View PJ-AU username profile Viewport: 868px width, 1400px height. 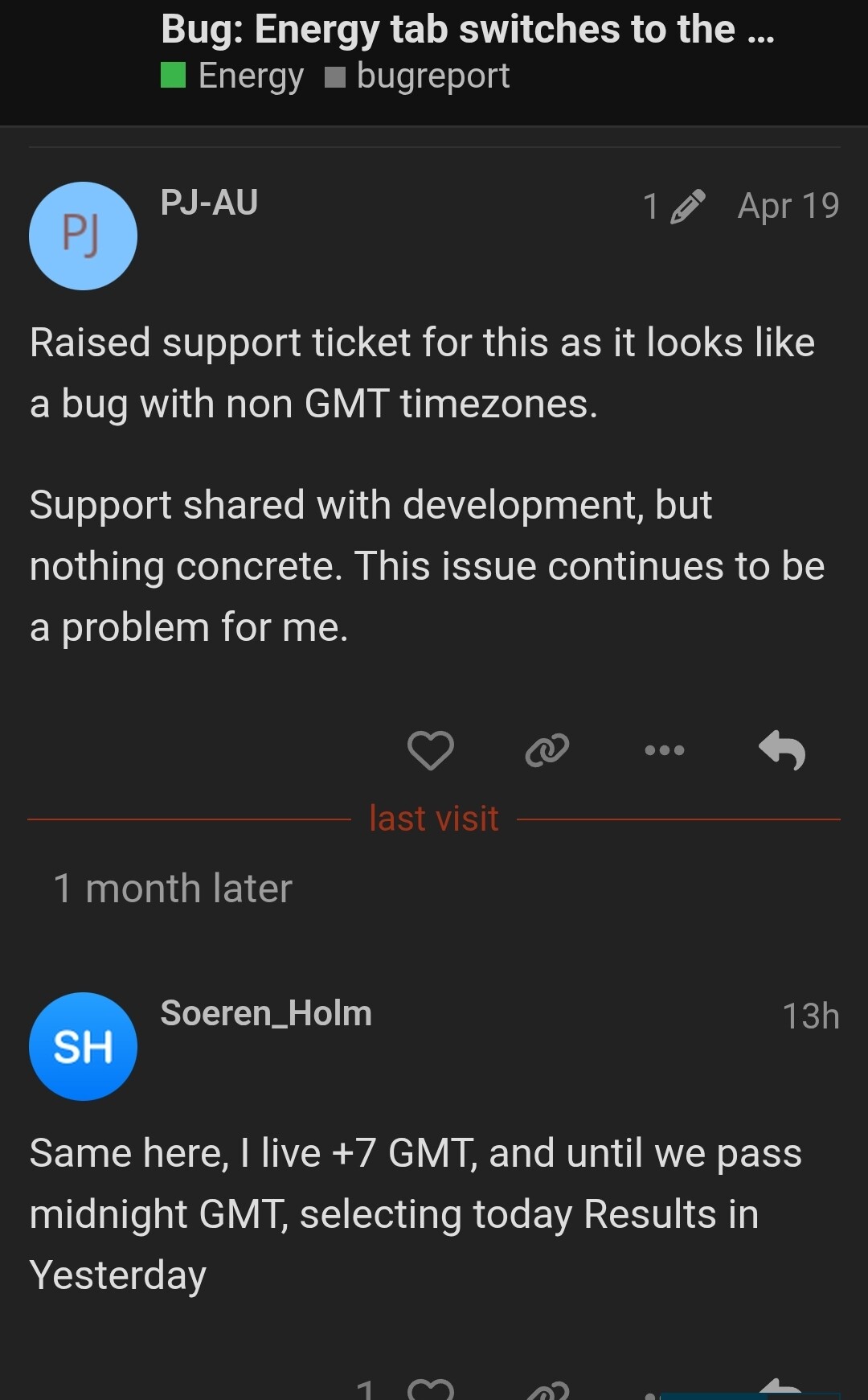point(209,203)
